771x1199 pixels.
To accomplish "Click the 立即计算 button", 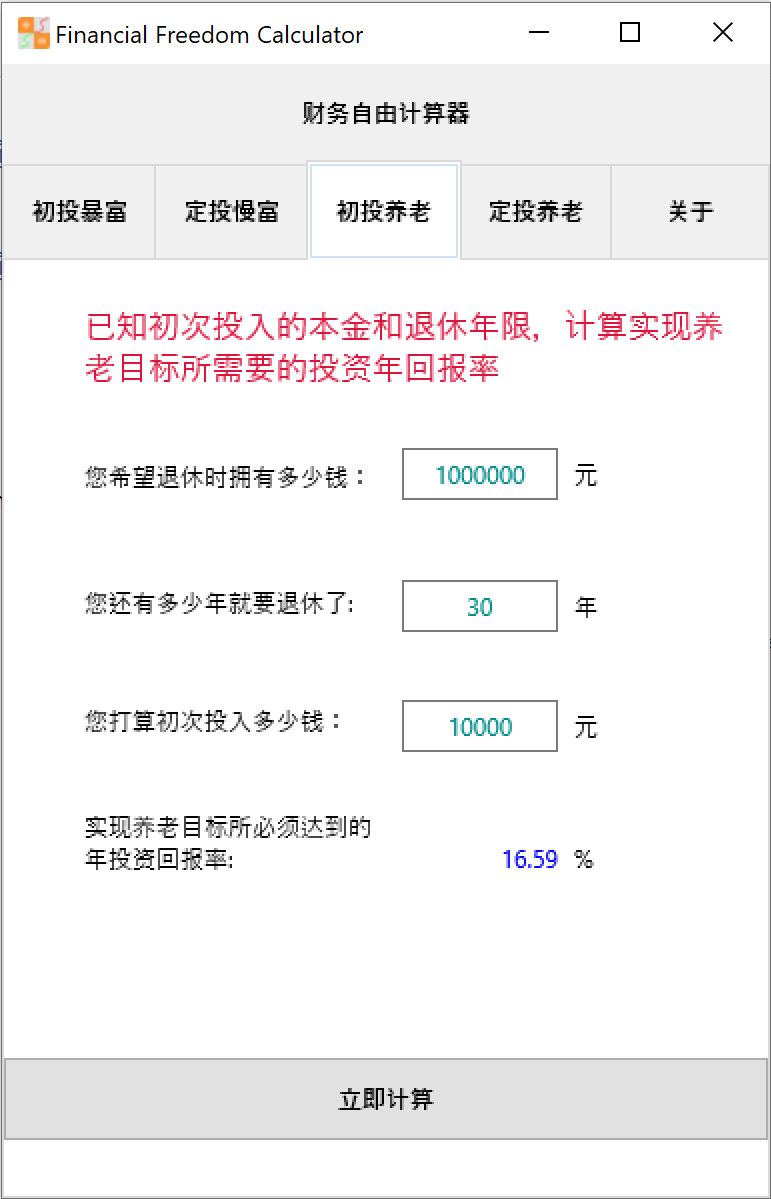I will (x=385, y=1097).
